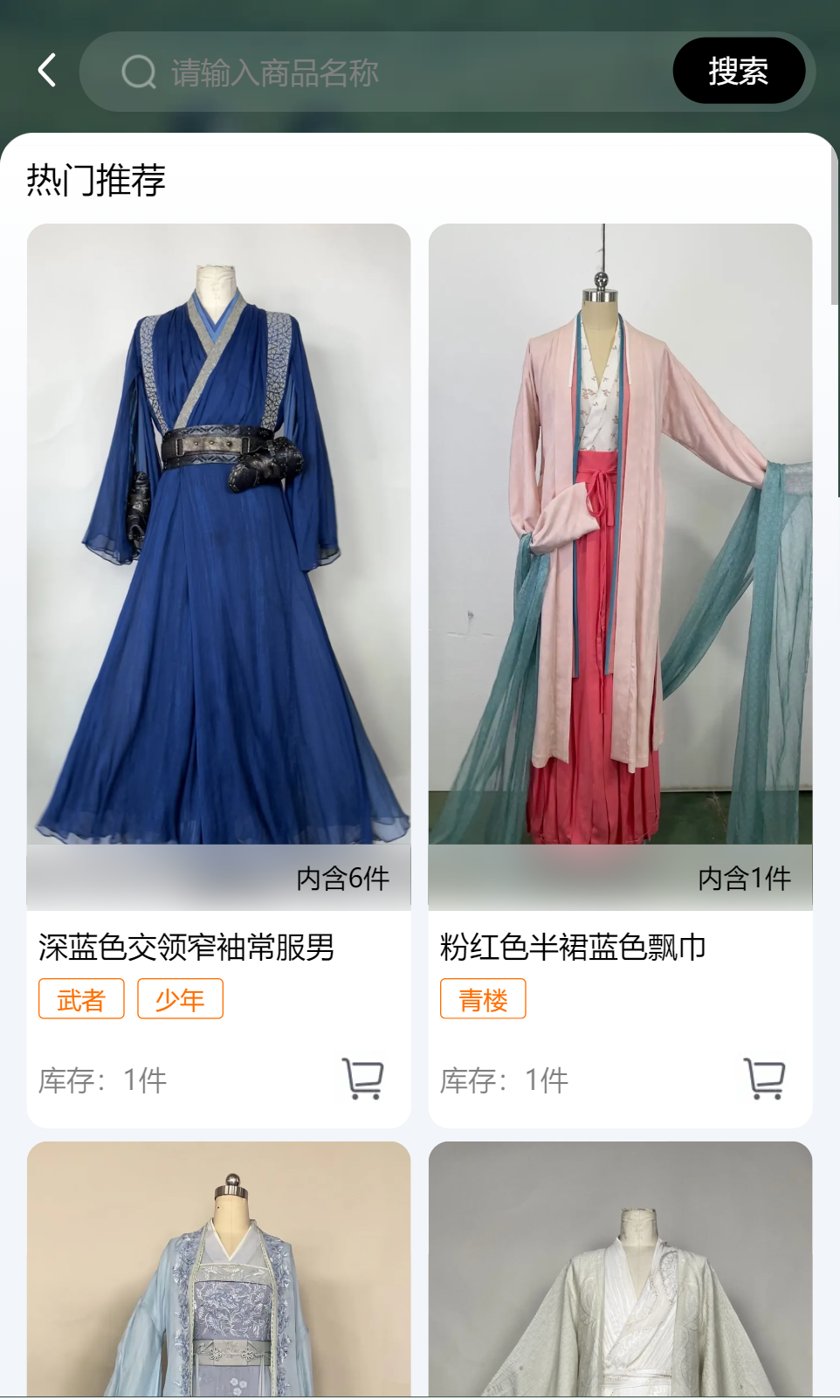Tap the product name search field
Image resolution: width=840 pixels, height=1400 pixels.
point(393,72)
